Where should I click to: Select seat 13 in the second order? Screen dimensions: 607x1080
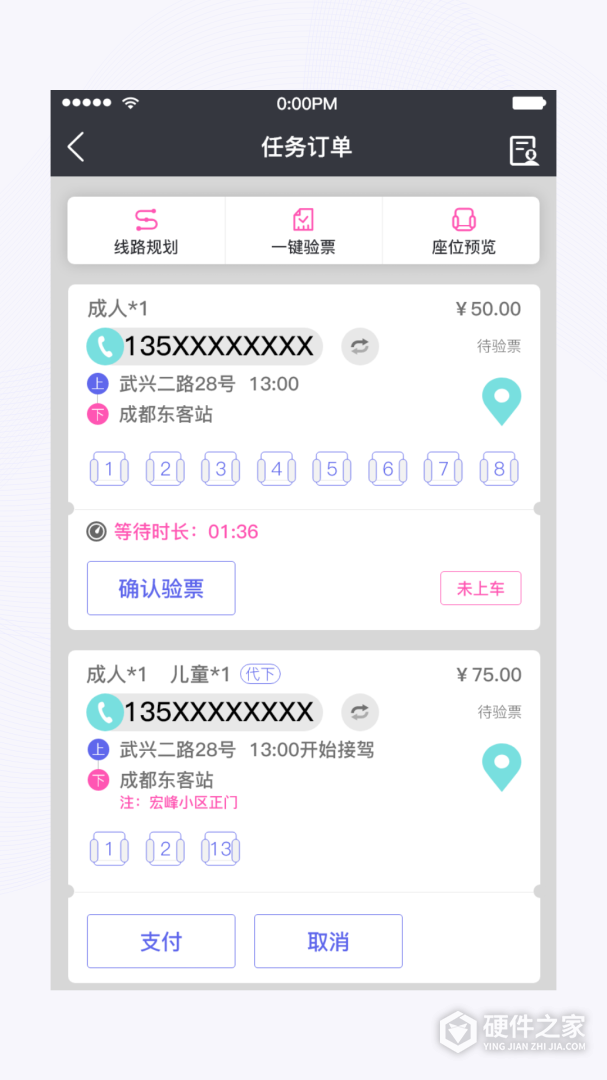coord(221,850)
